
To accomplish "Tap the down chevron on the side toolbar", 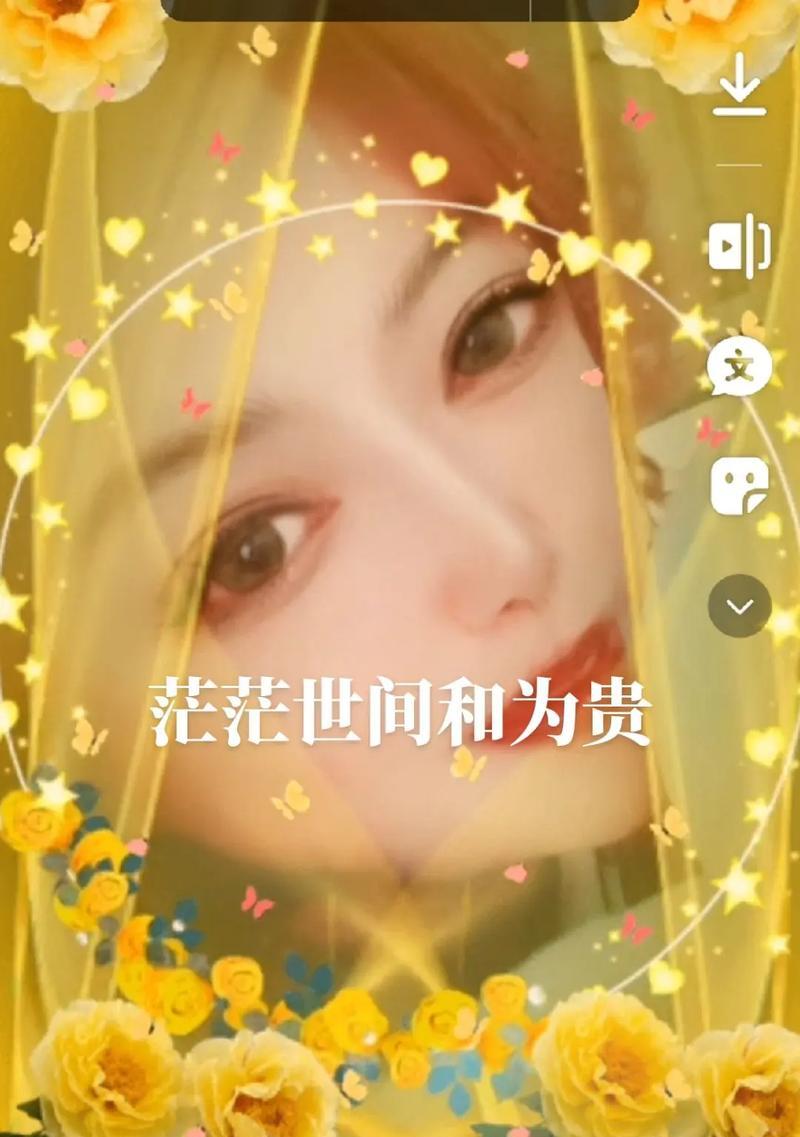I will 739,606.
